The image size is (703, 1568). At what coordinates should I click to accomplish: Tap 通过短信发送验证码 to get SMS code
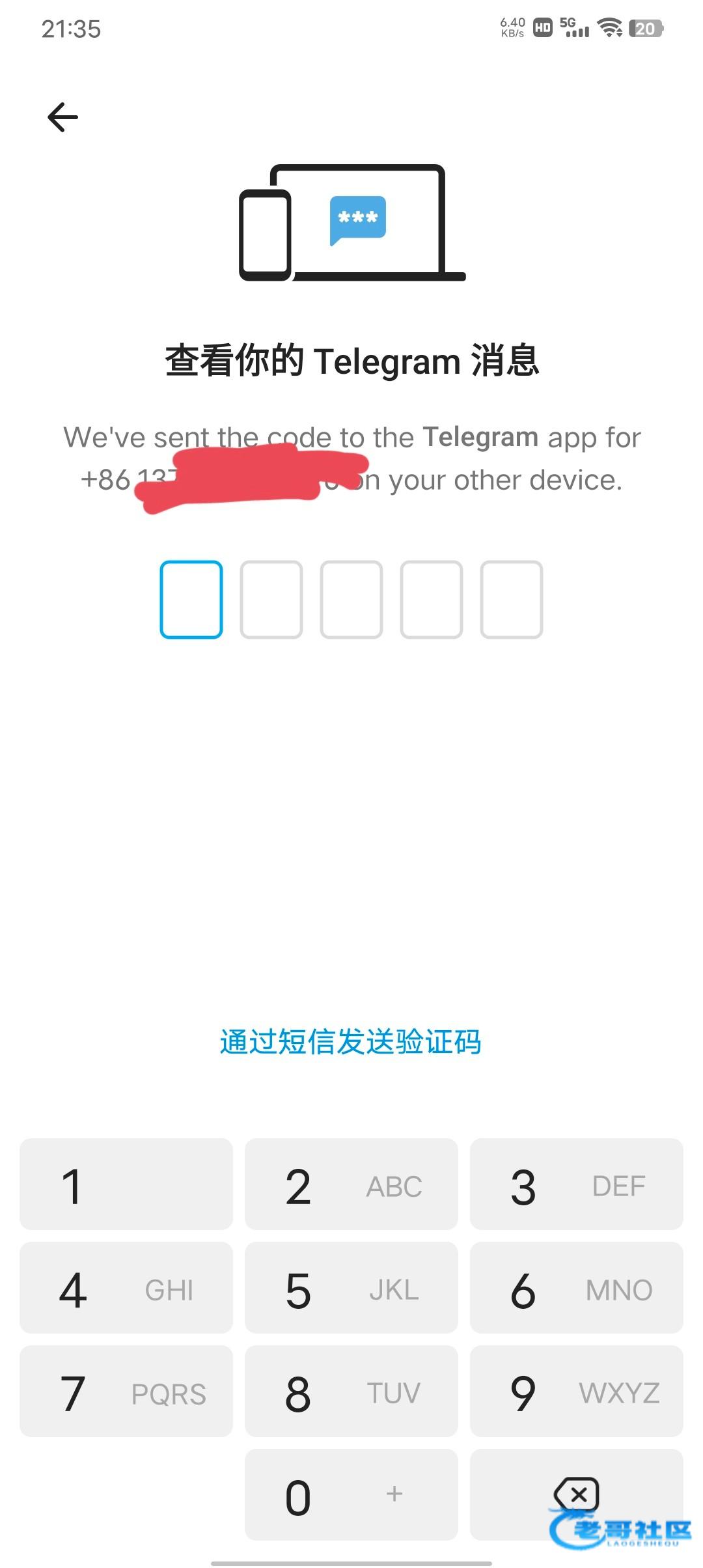[351, 1041]
